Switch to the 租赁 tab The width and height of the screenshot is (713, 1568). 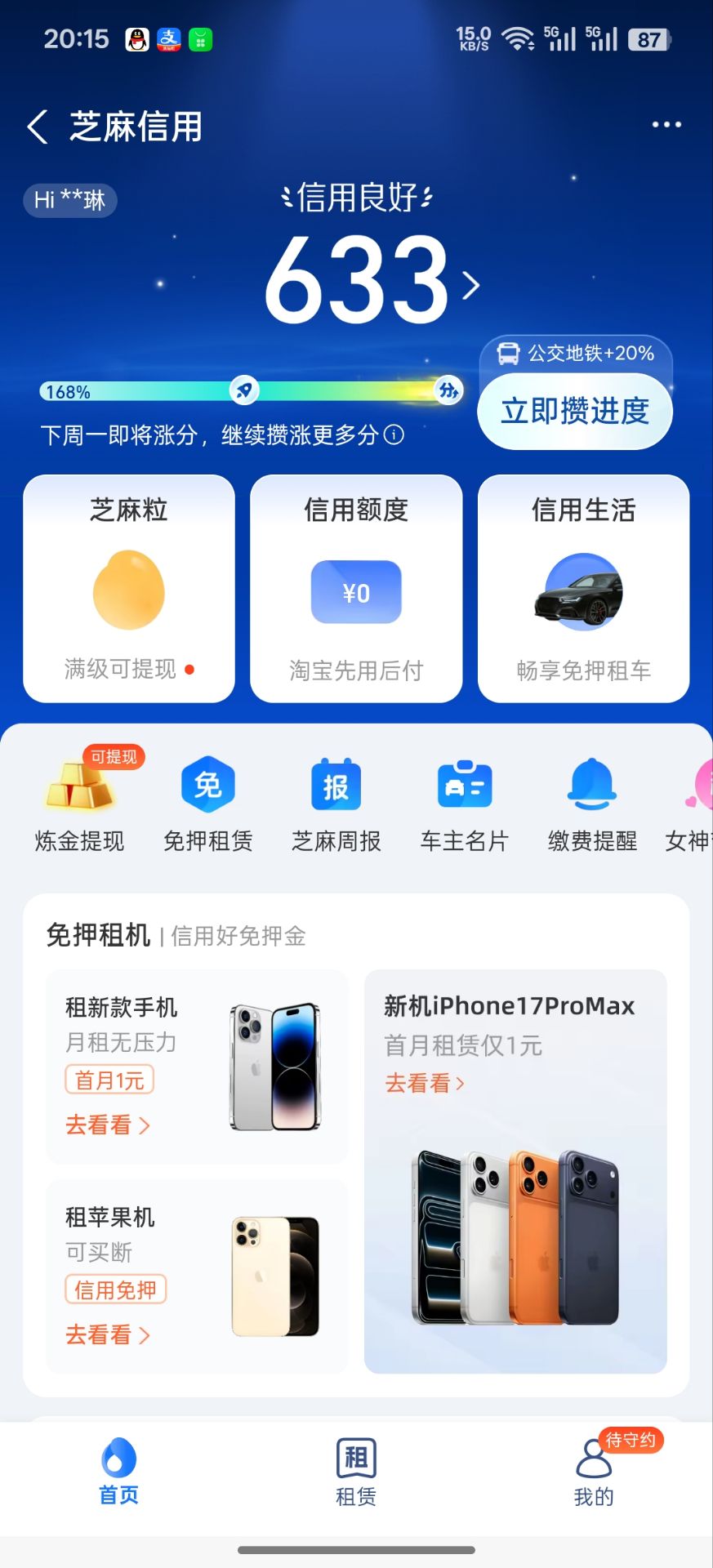[x=356, y=1472]
